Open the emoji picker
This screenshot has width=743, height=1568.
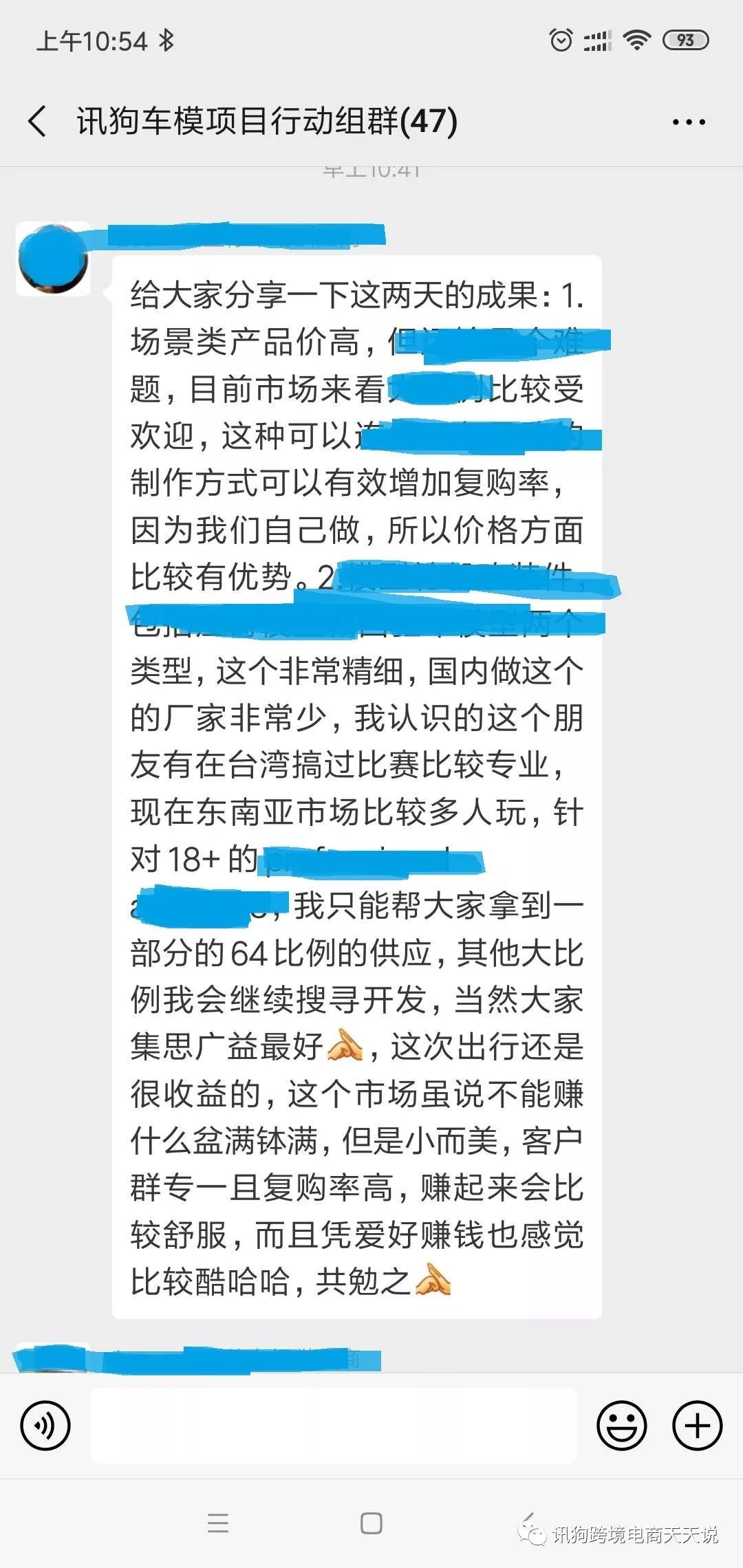click(621, 1426)
